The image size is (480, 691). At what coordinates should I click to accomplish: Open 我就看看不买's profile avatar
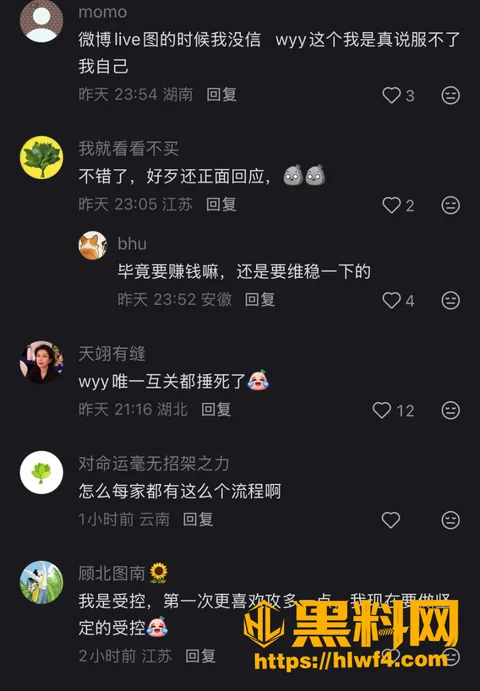point(42,157)
